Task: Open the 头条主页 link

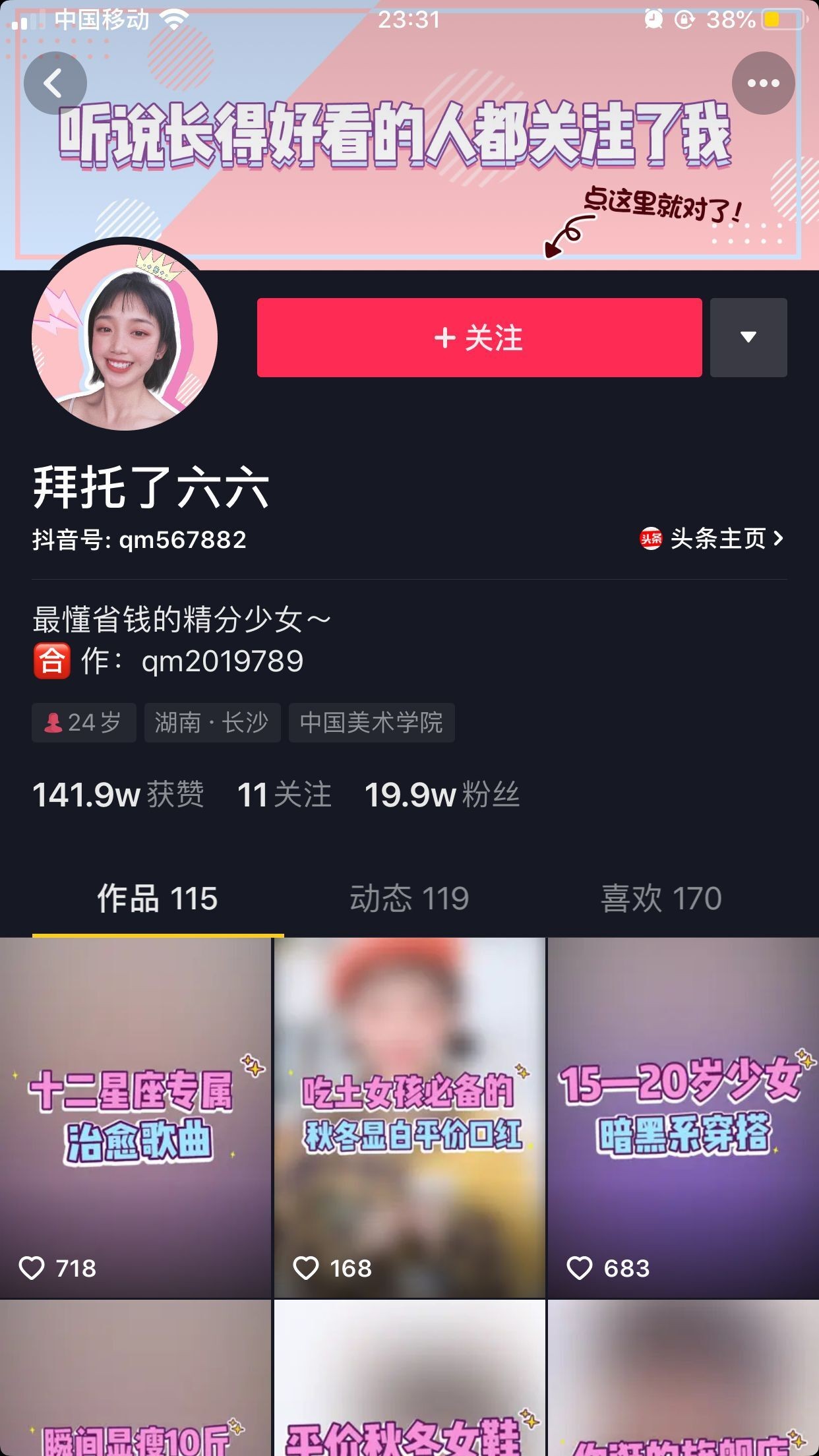Action: 713,539
